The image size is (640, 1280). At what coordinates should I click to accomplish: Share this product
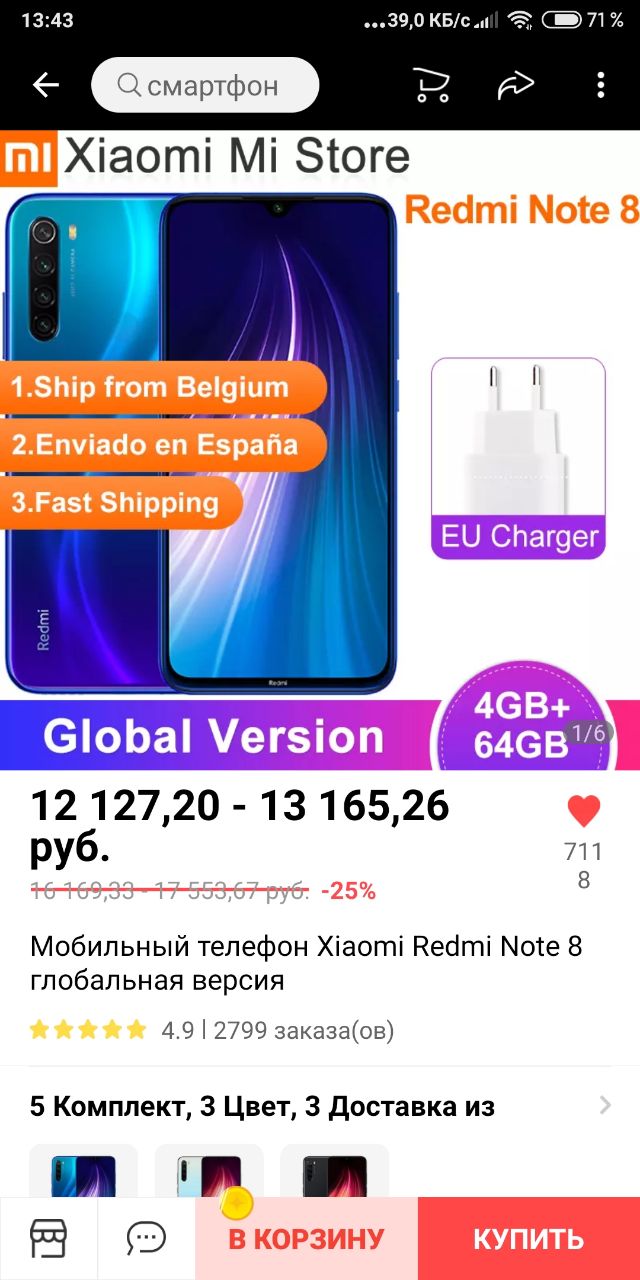coord(516,86)
